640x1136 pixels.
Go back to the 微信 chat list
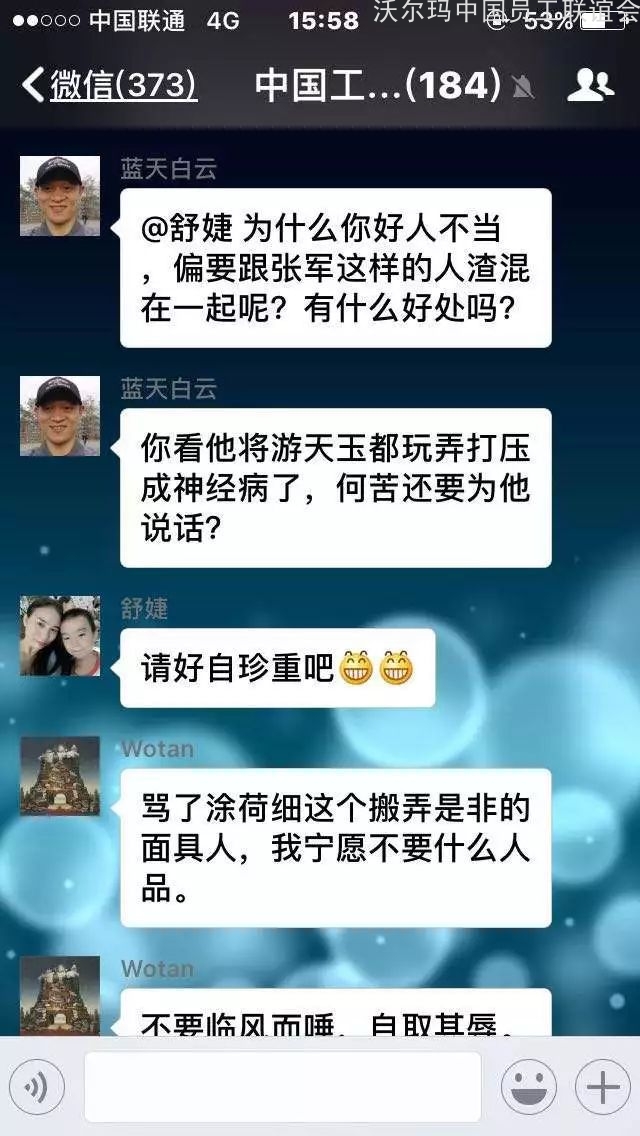tap(108, 86)
